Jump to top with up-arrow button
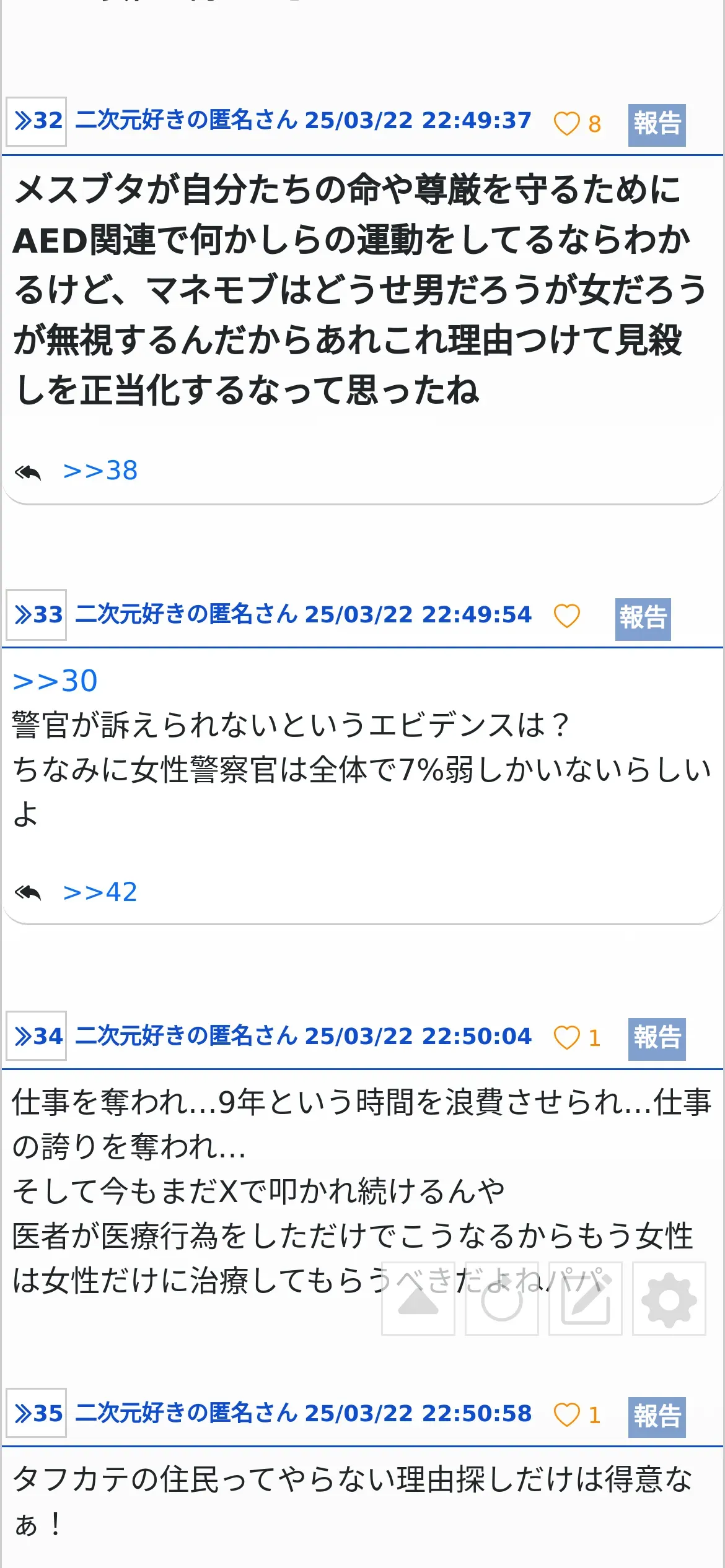Viewport: 725px width, 1568px height. [x=418, y=1298]
